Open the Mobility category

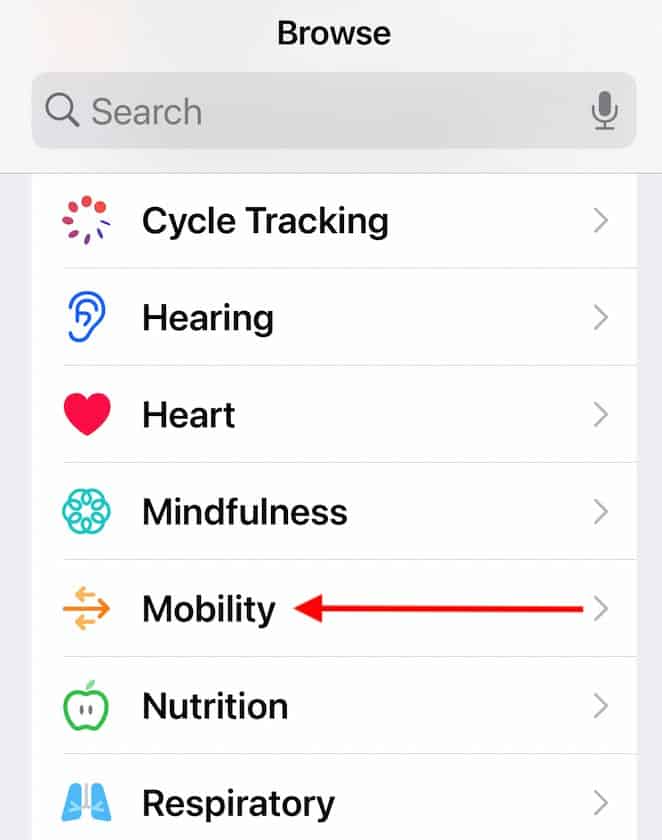(209, 609)
